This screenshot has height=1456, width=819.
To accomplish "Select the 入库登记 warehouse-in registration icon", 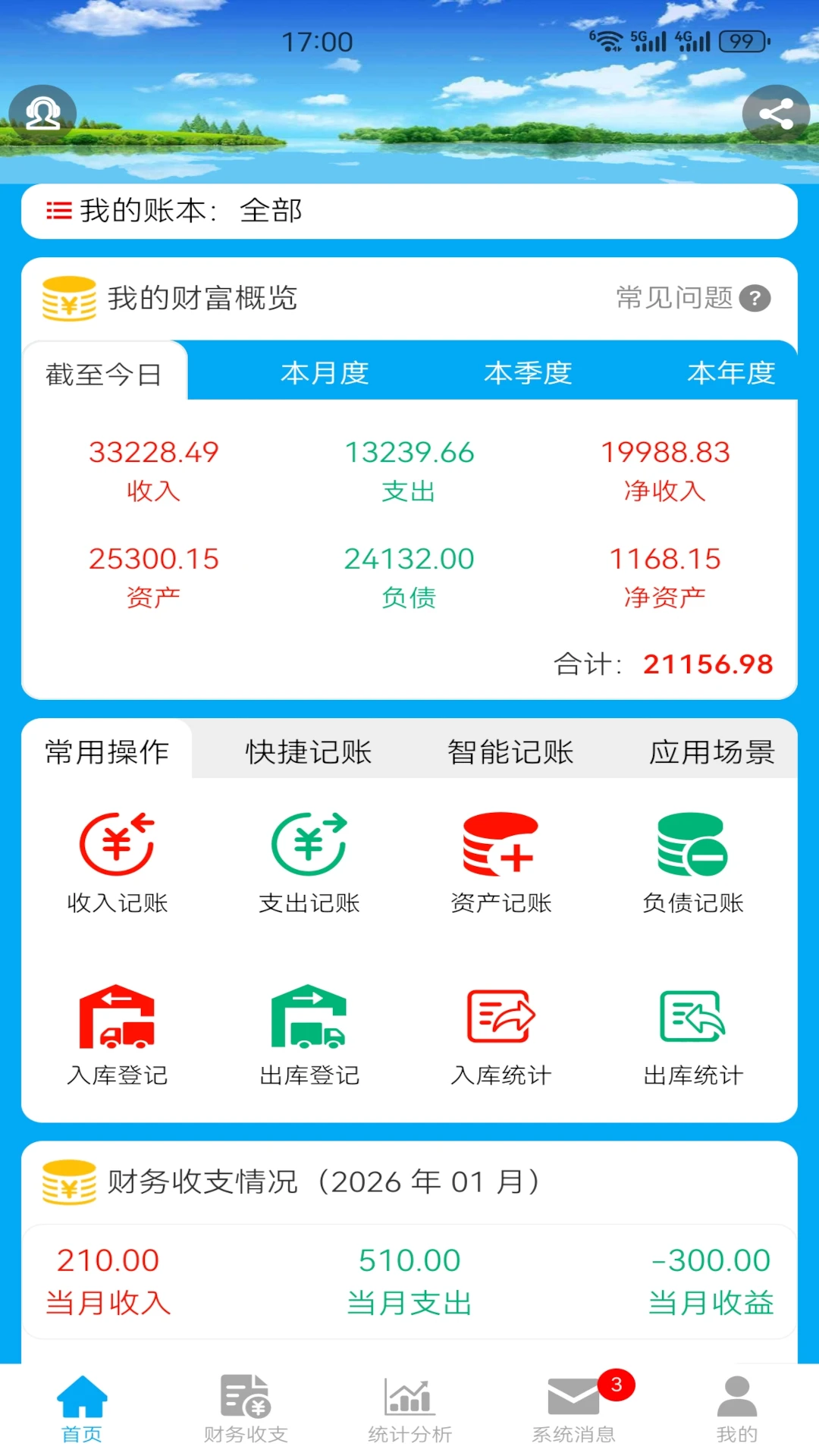I will (118, 1031).
